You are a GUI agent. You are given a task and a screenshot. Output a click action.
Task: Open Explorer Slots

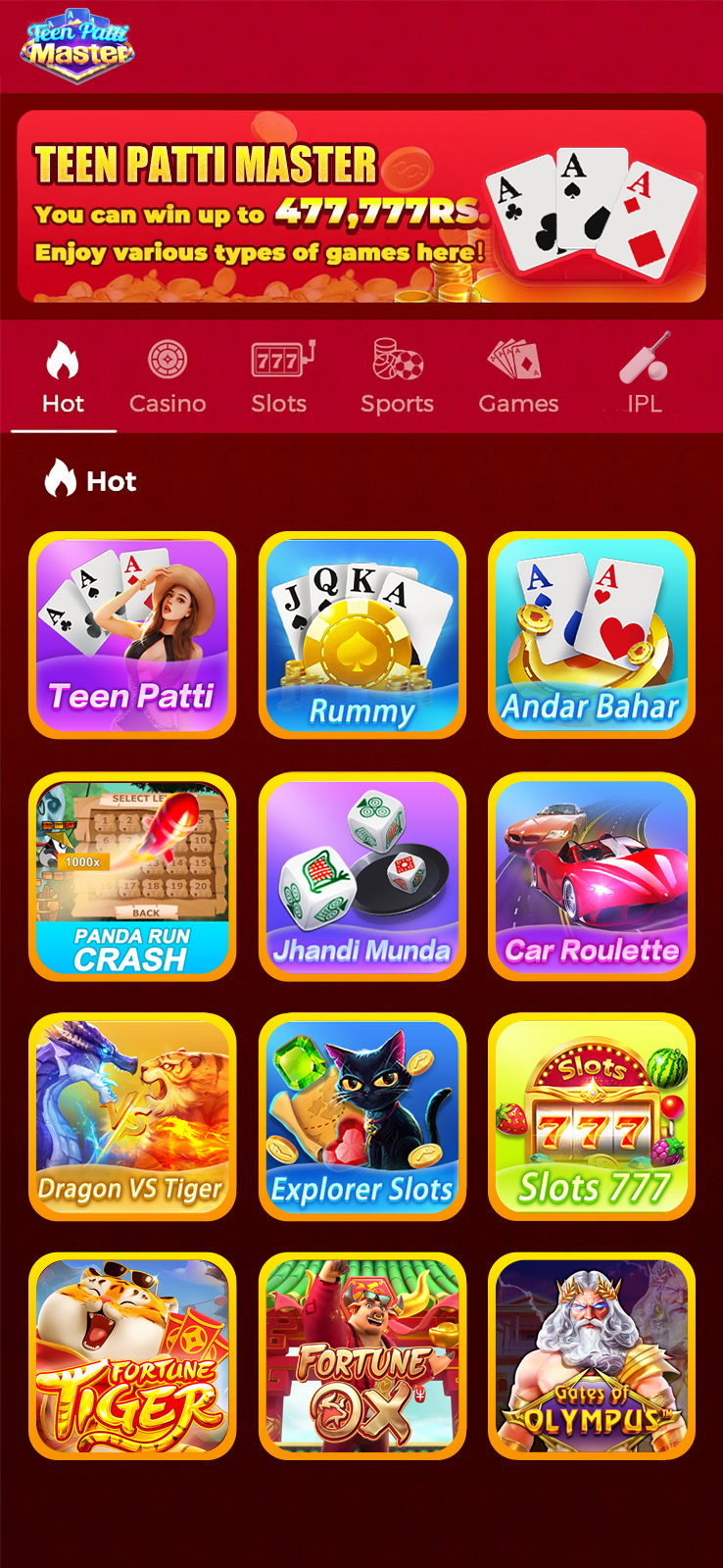(361, 1116)
